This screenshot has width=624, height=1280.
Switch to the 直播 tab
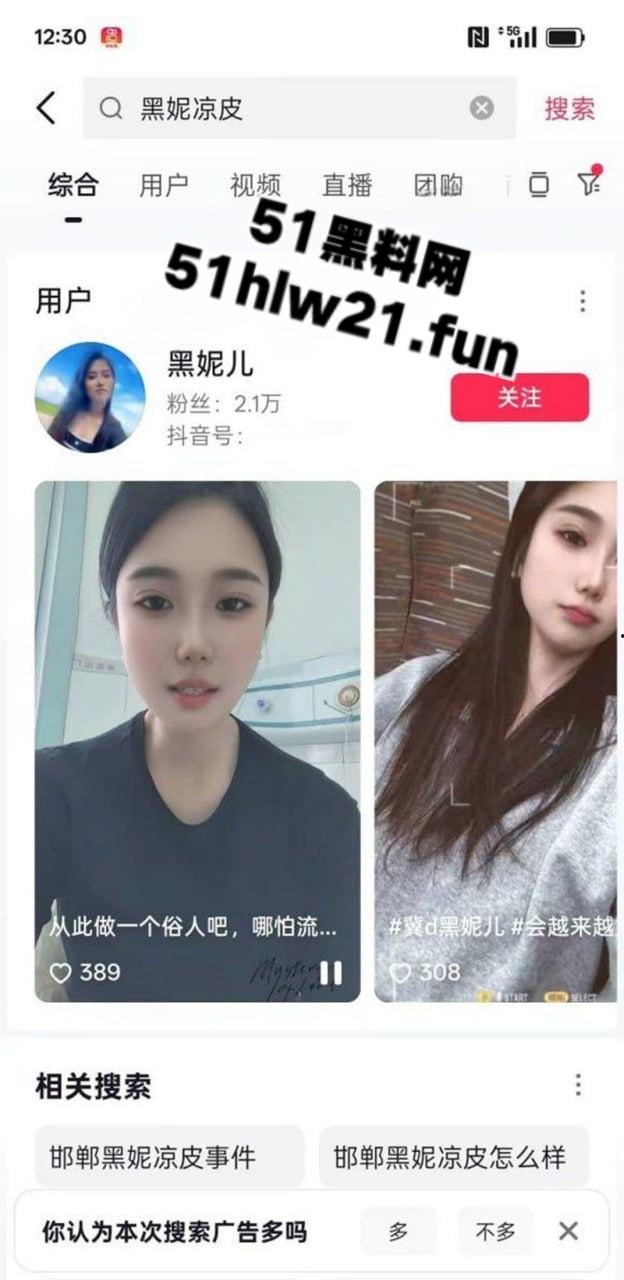[x=347, y=185]
